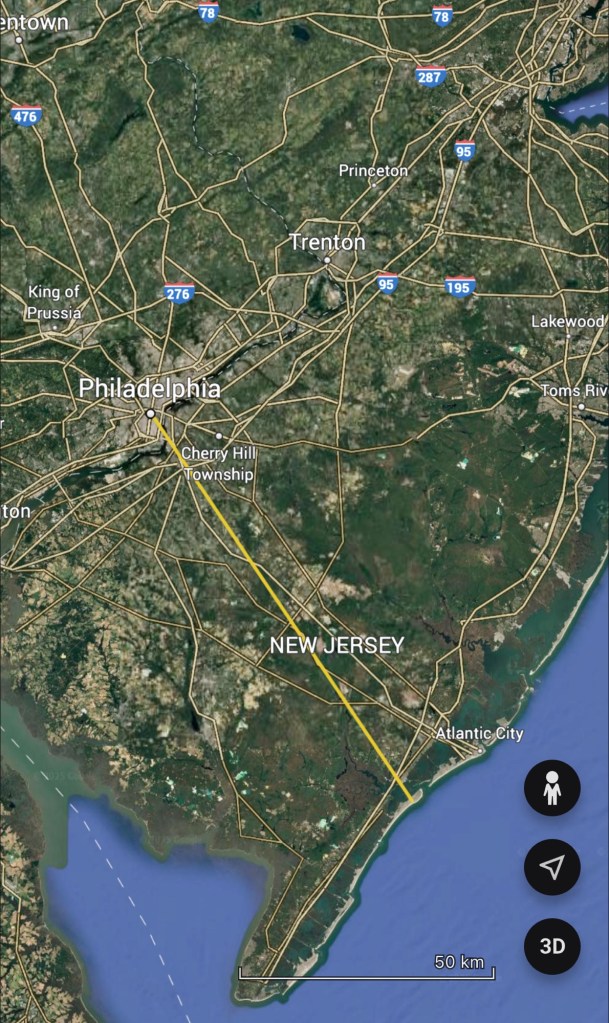This screenshot has width=609, height=1023.
Task: Open Street View pegman
Action: (552, 788)
